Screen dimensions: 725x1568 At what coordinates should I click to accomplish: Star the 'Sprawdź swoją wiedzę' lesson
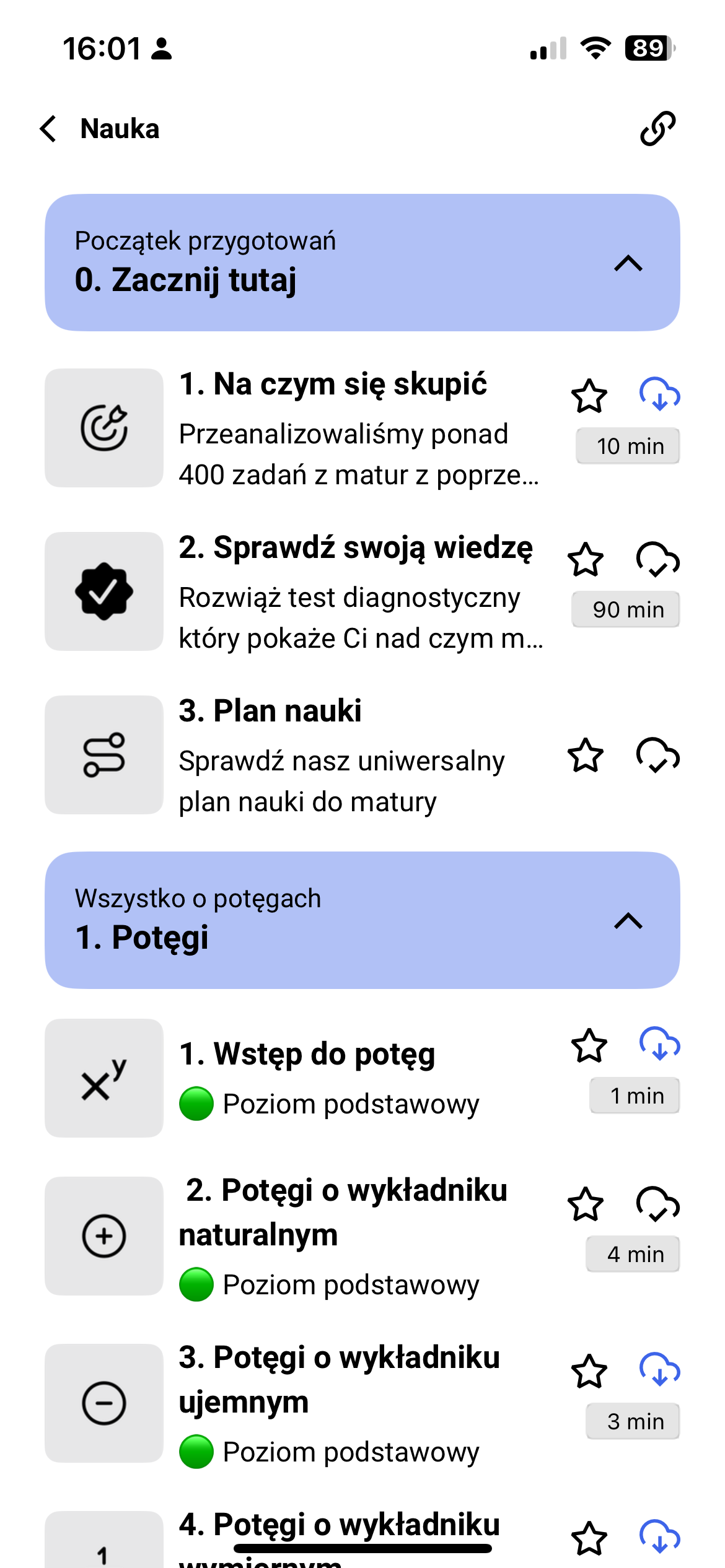586,560
